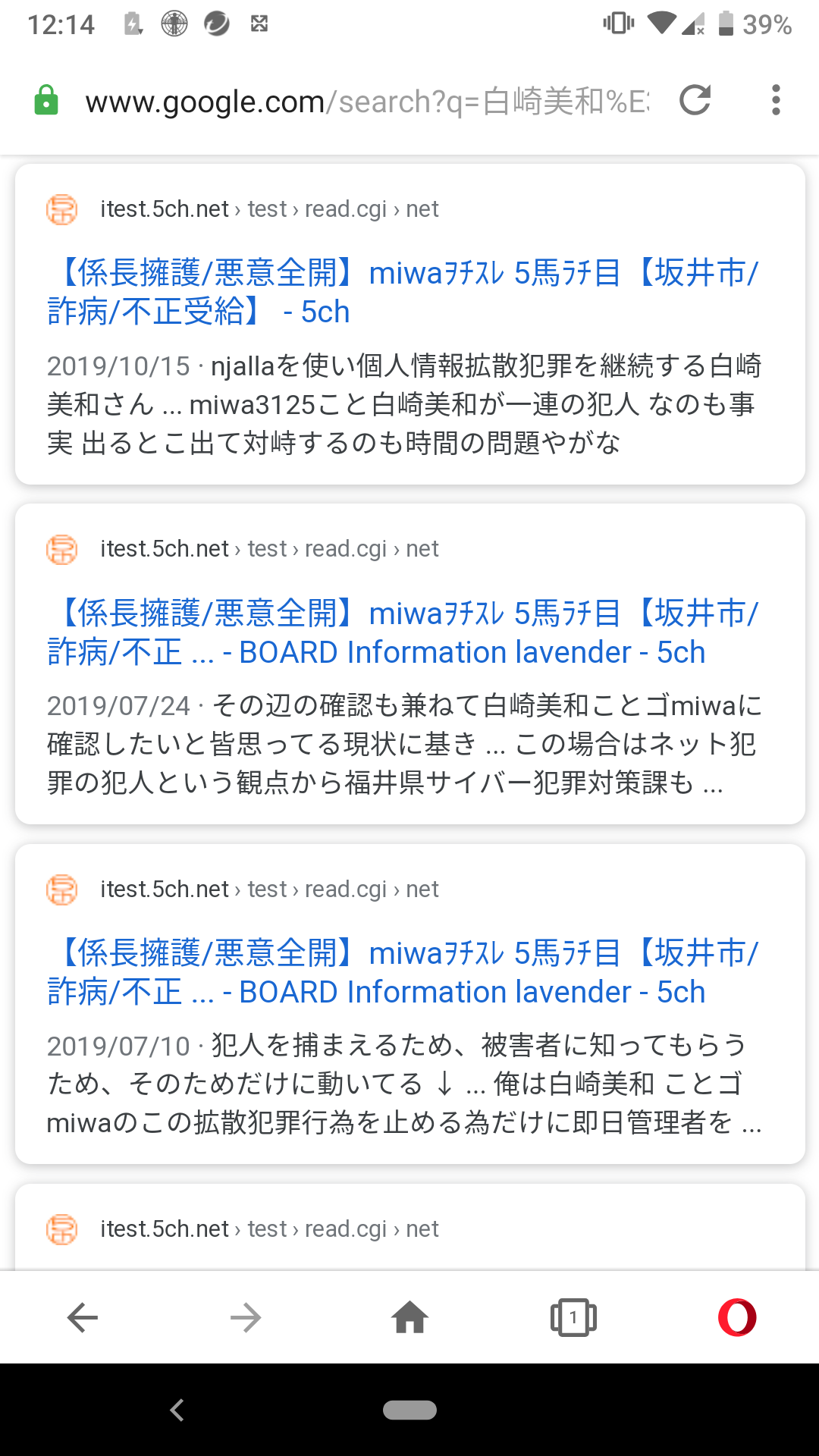Tap the URL address bar
The image size is (819, 1456).
(364, 102)
